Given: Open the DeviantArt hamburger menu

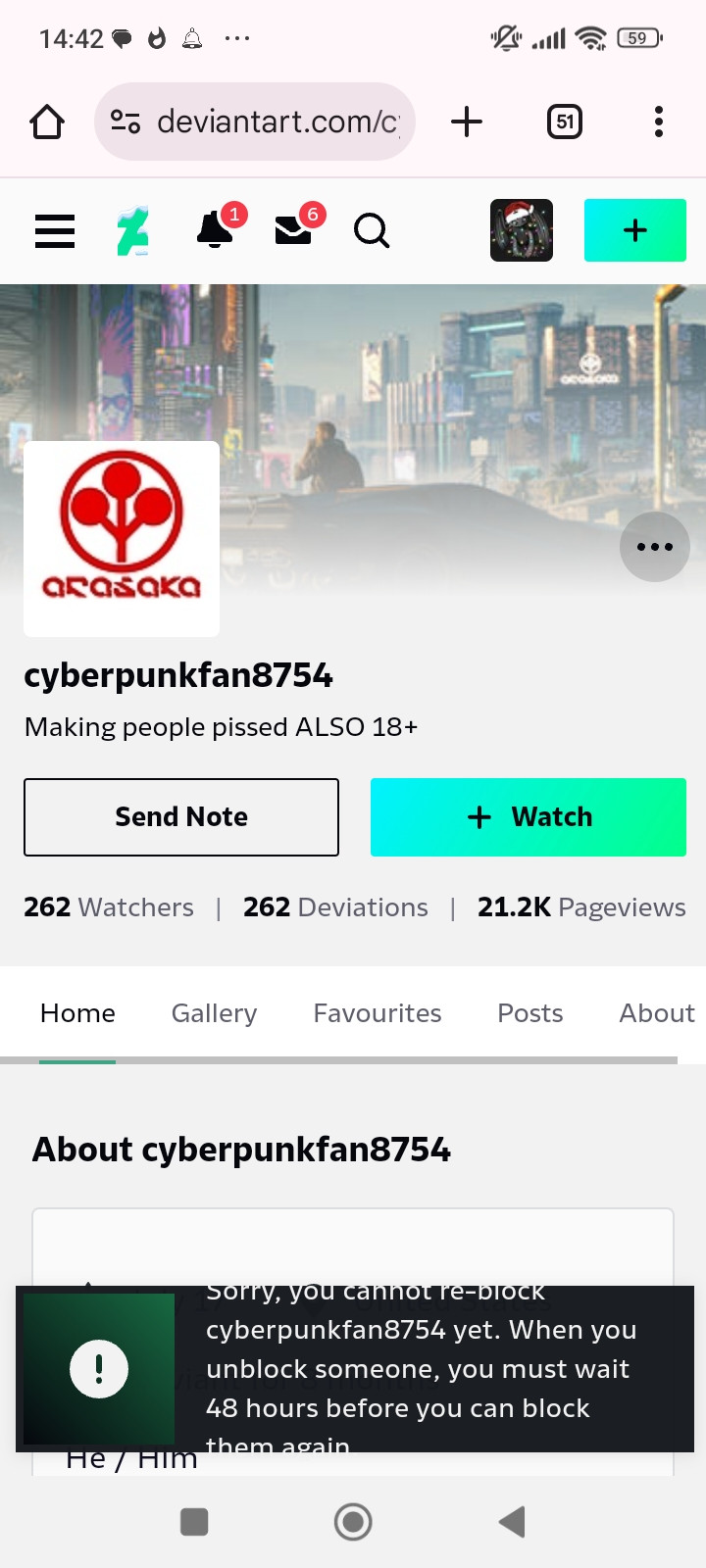Looking at the screenshot, I should pyautogui.click(x=55, y=231).
